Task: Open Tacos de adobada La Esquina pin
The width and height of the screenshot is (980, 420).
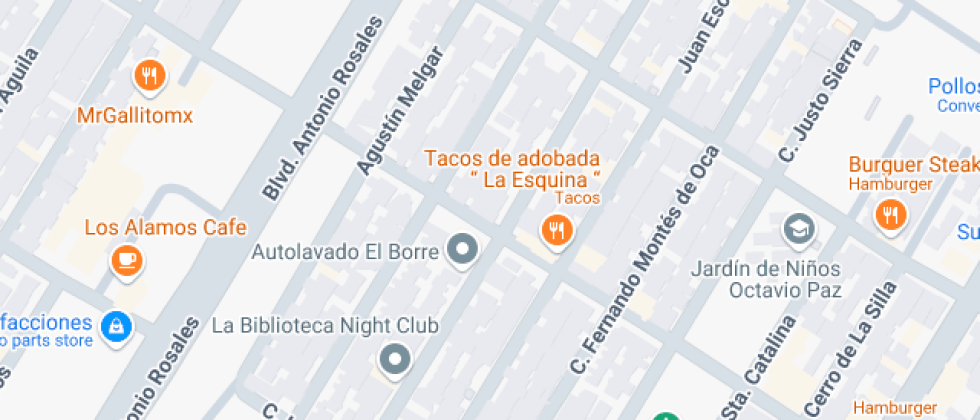Action: point(555,232)
